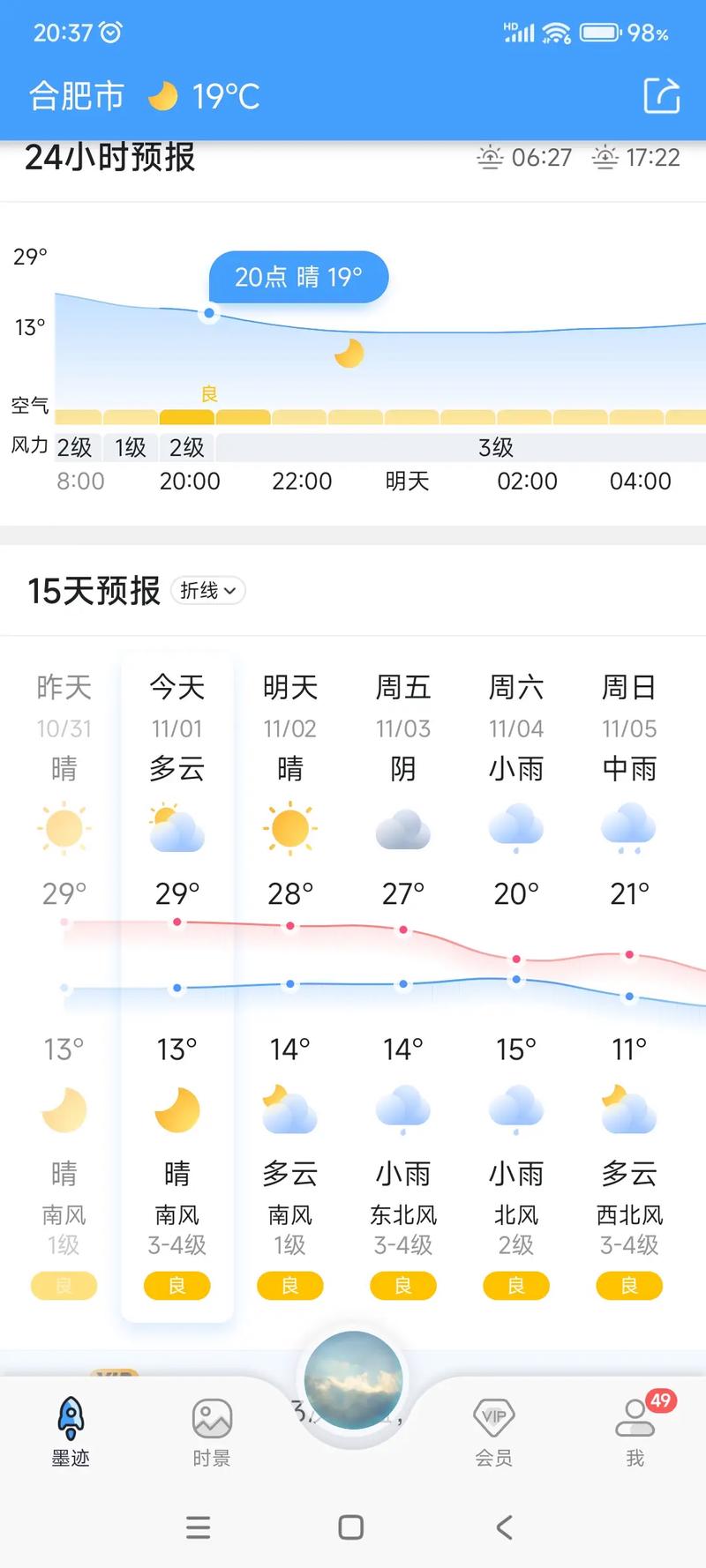
Task: Tap the 20点 晴 19° tooltip bubble
Action: pos(297,276)
